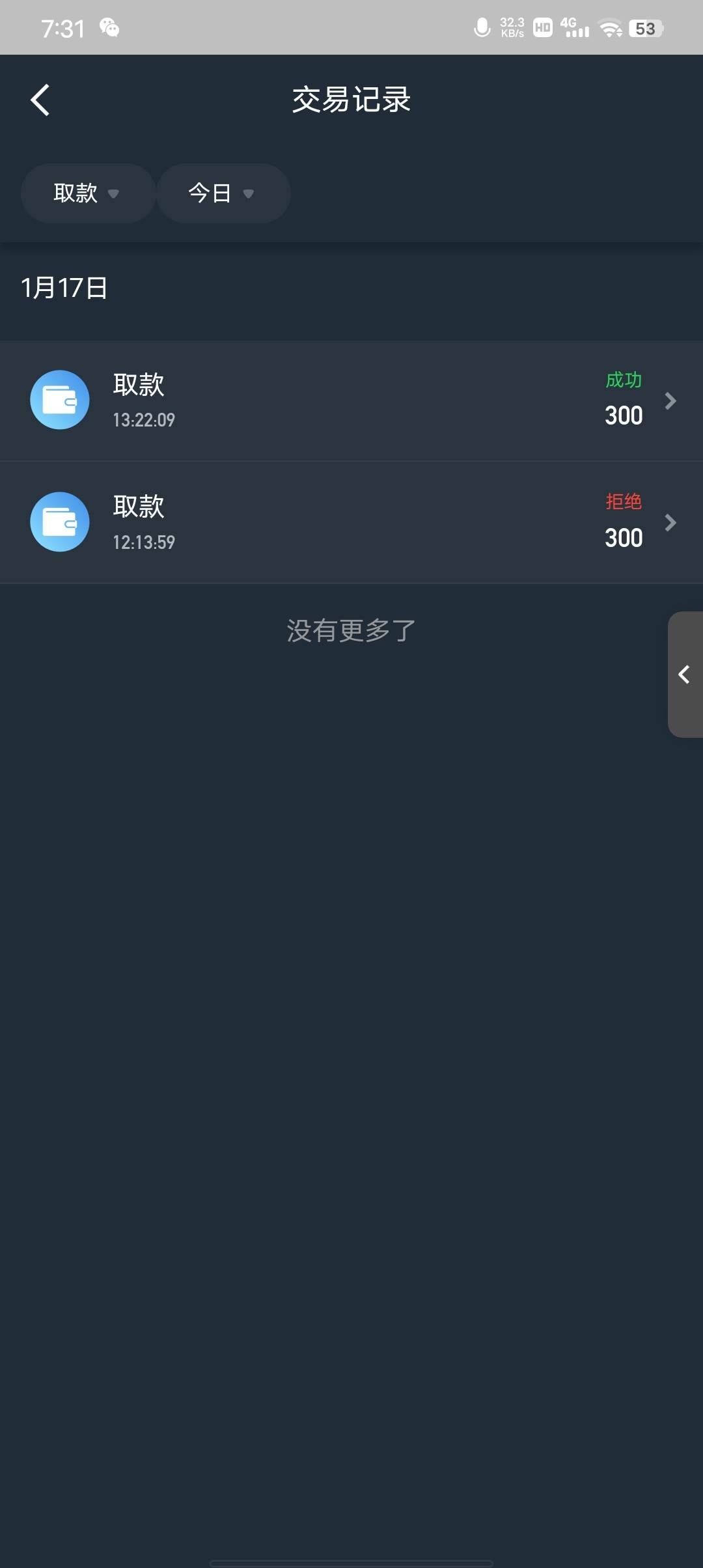
Task: Go back from the 交易记录 page
Action: pos(40,100)
